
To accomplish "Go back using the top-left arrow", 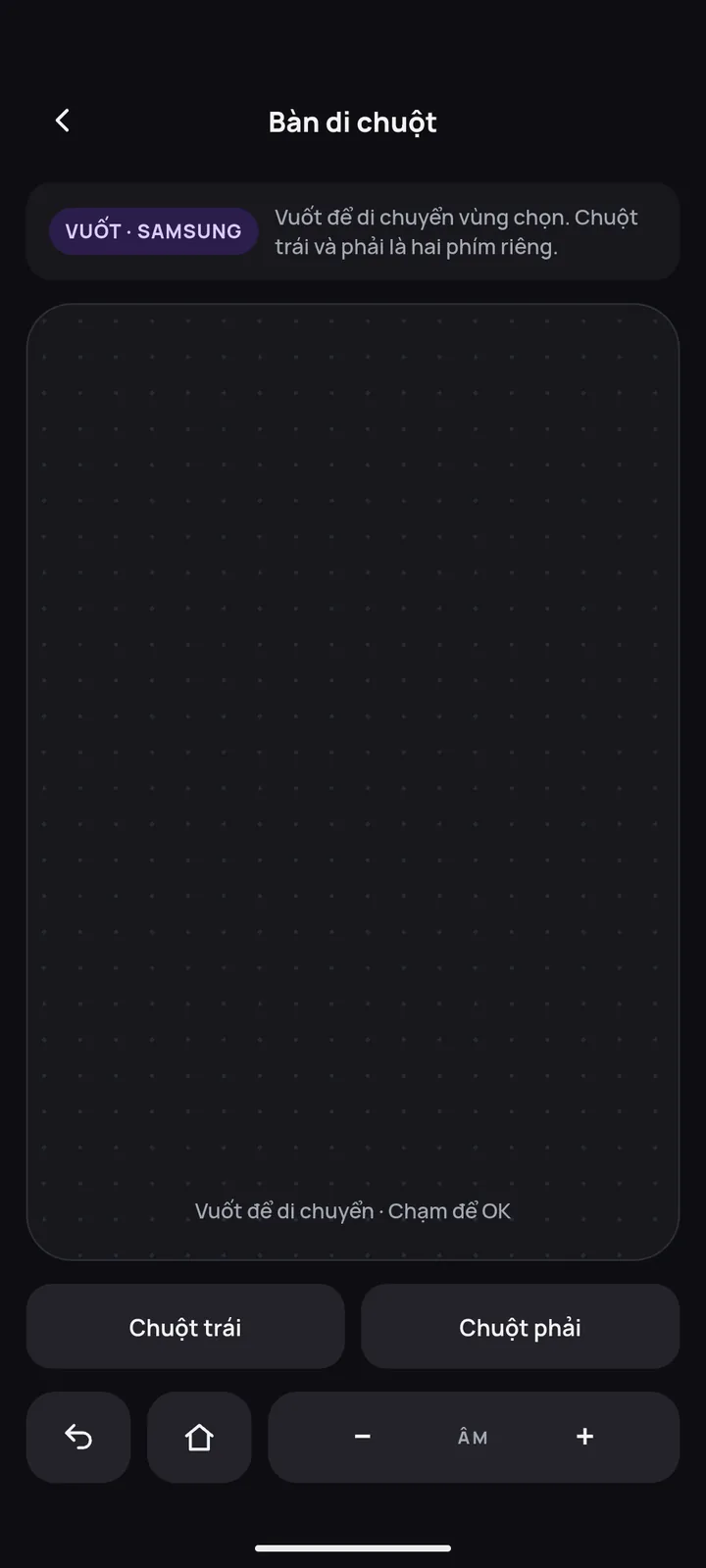I will click(x=63, y=121).
